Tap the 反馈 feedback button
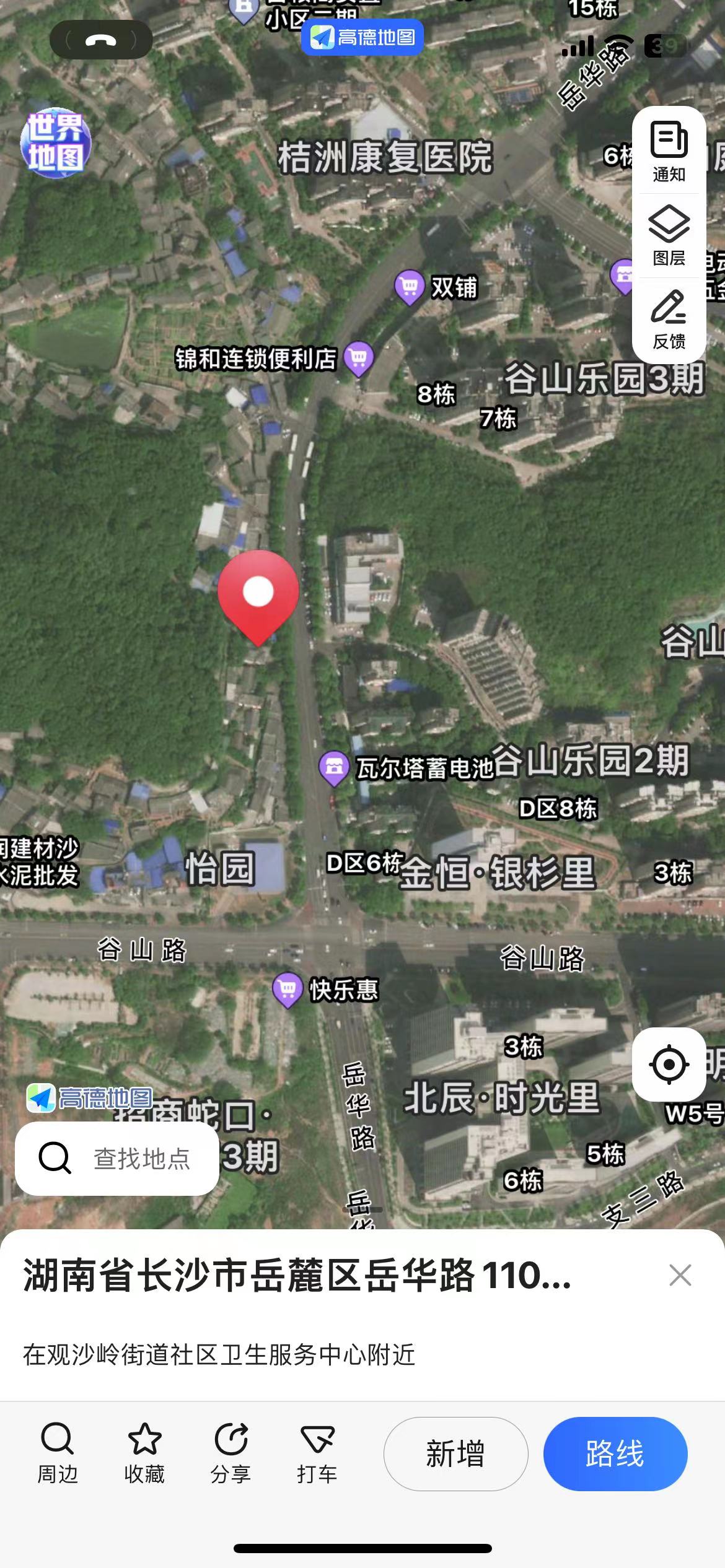Image resolution: width=725 pixels, height=1568 pixels. coord(669,320)
